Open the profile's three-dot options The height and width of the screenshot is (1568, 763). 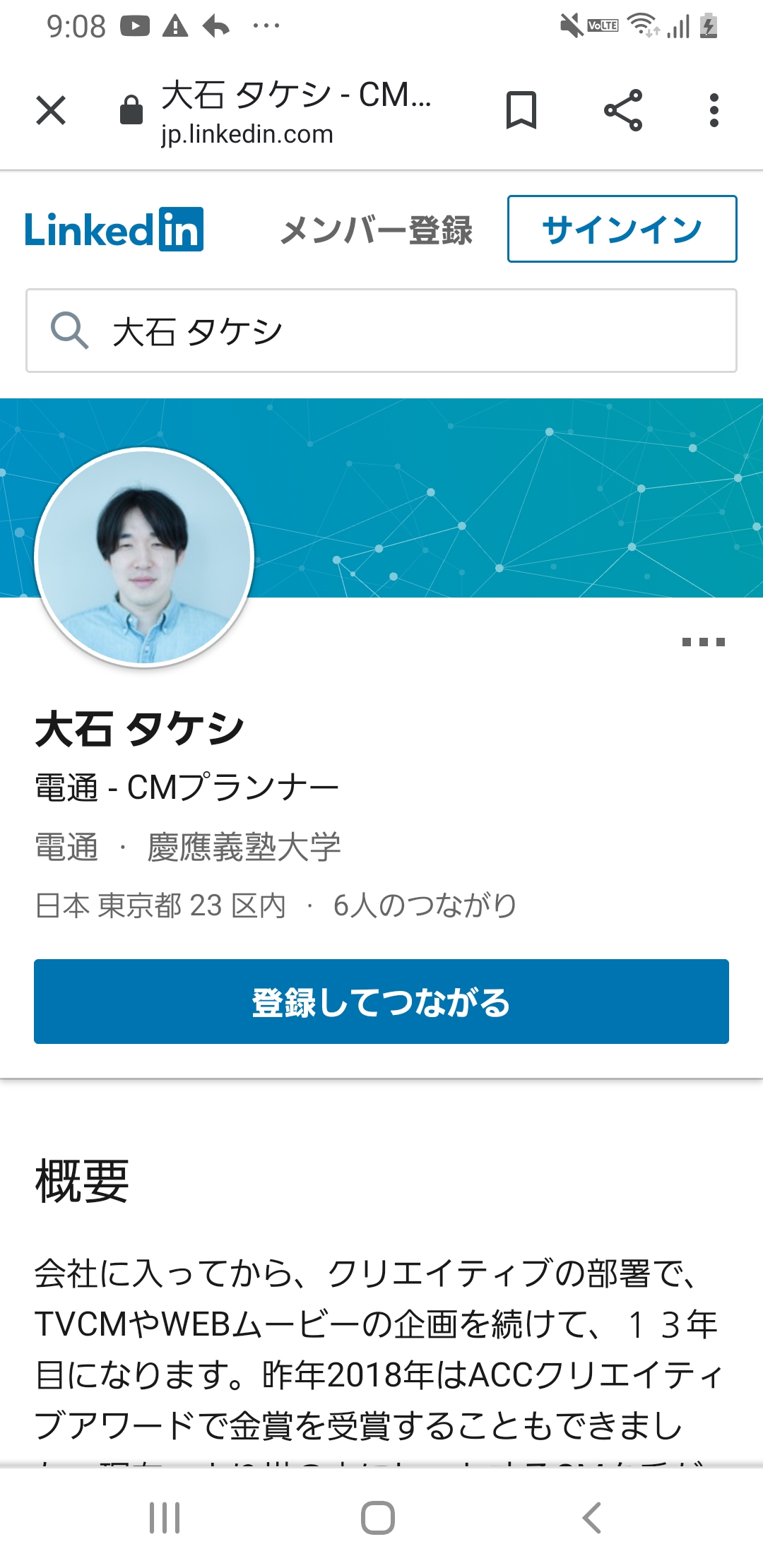coord(704,642)
